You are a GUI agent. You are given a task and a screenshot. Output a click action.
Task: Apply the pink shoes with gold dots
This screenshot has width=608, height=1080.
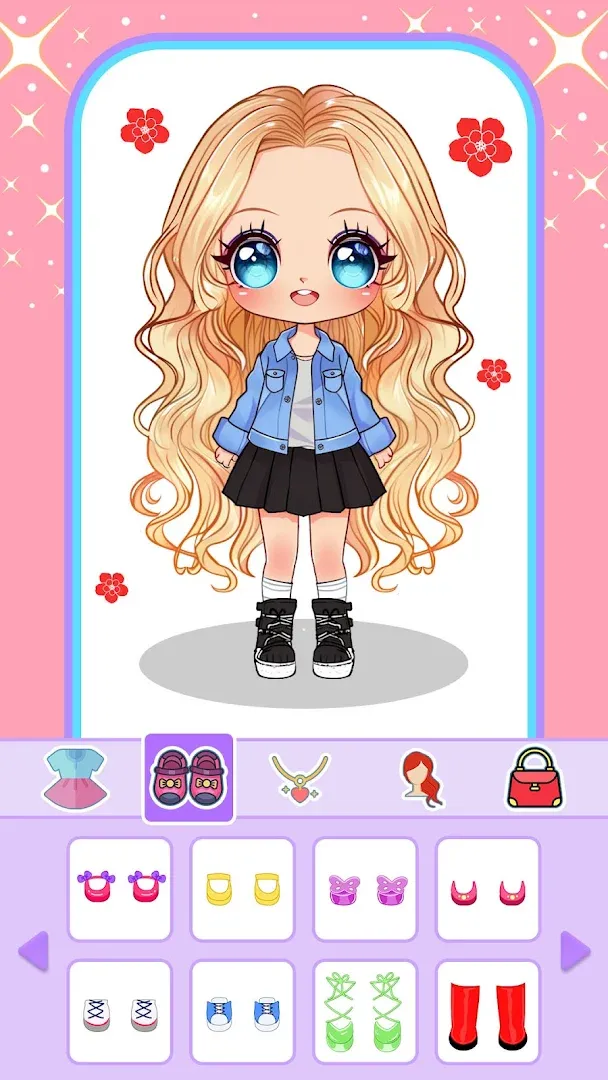pos(488,889)
